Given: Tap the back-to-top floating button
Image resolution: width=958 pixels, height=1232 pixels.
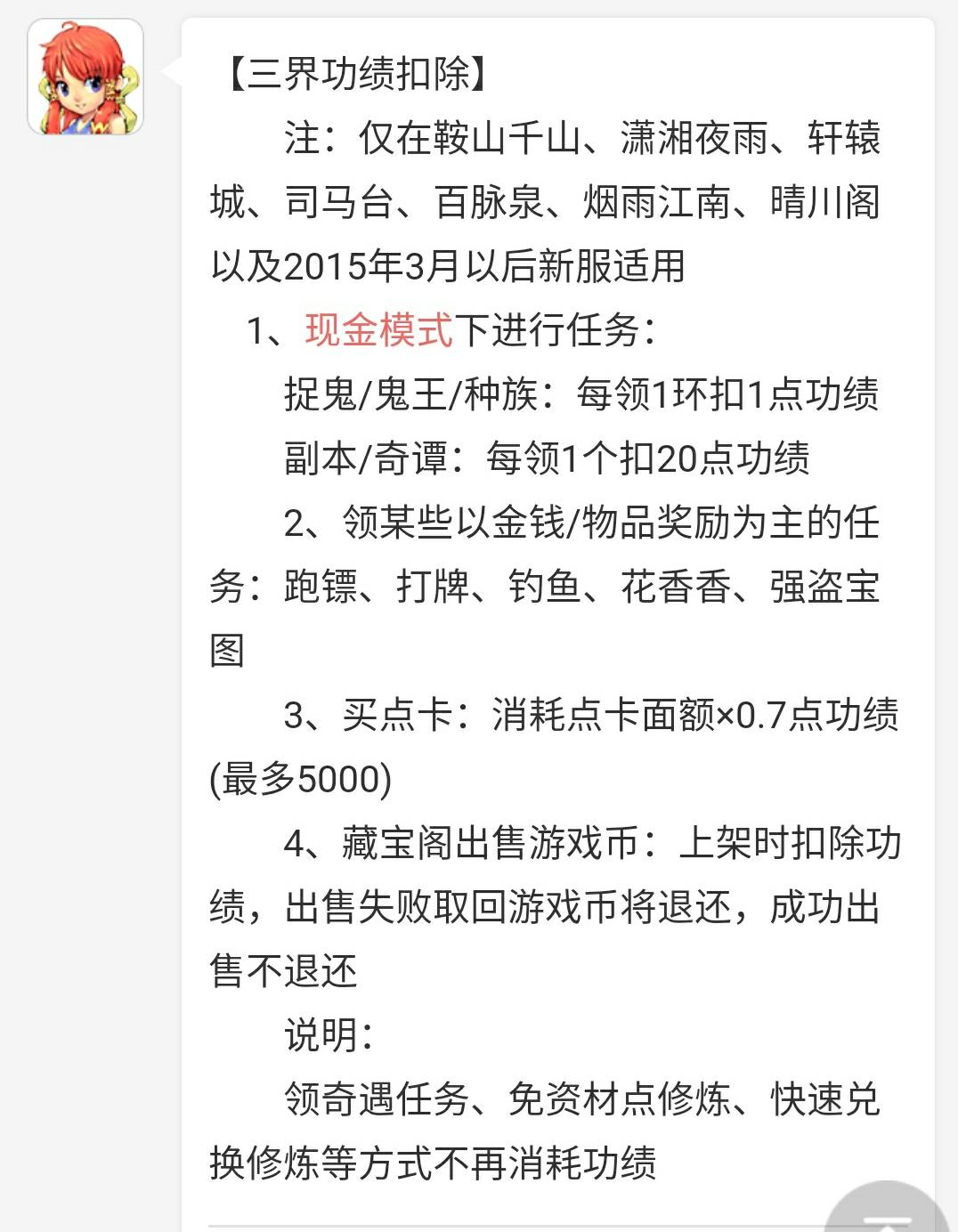Looking at the screenshot, I should (x=886, y=1207).
